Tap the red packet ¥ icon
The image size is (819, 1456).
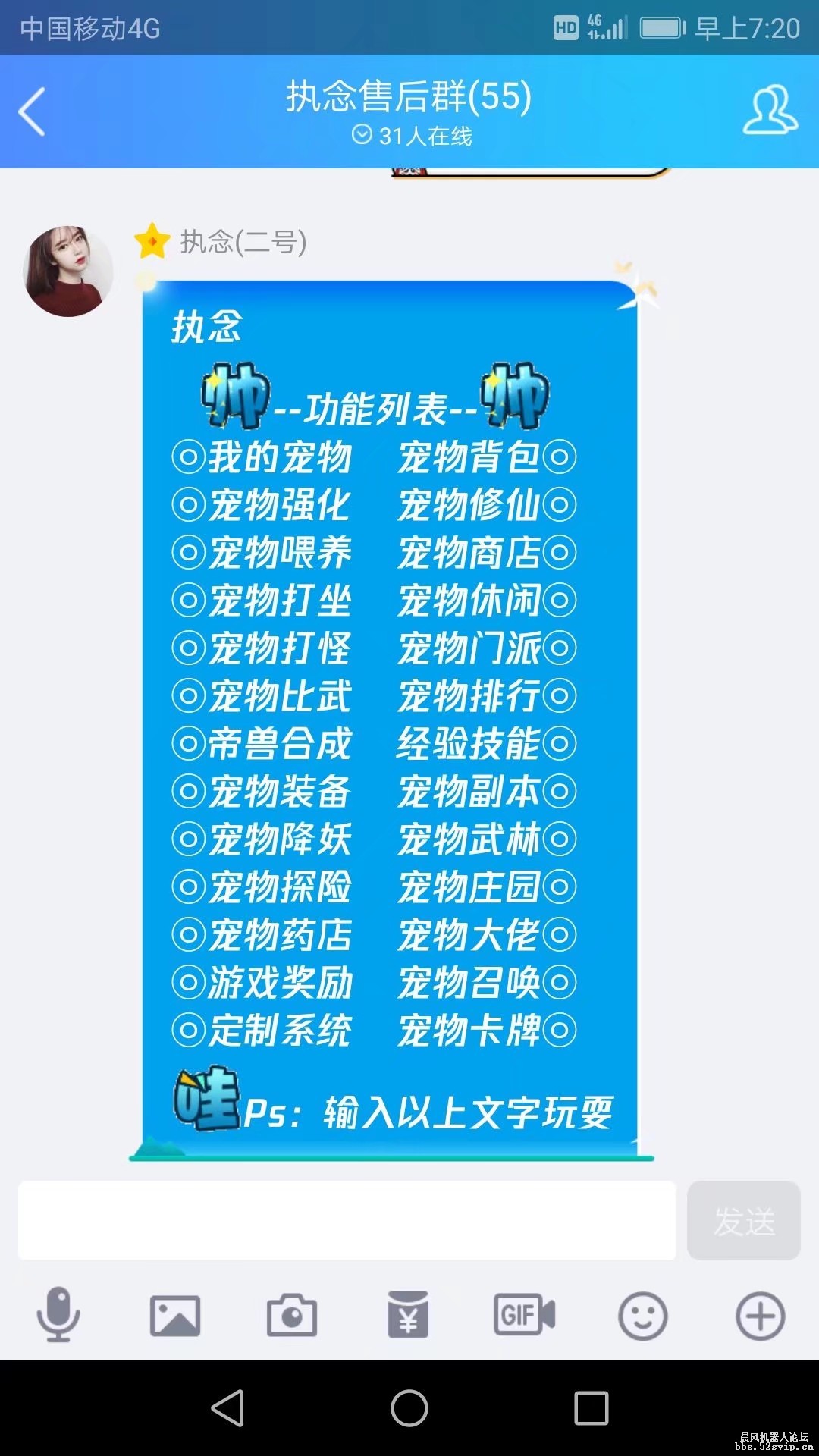409,1316
